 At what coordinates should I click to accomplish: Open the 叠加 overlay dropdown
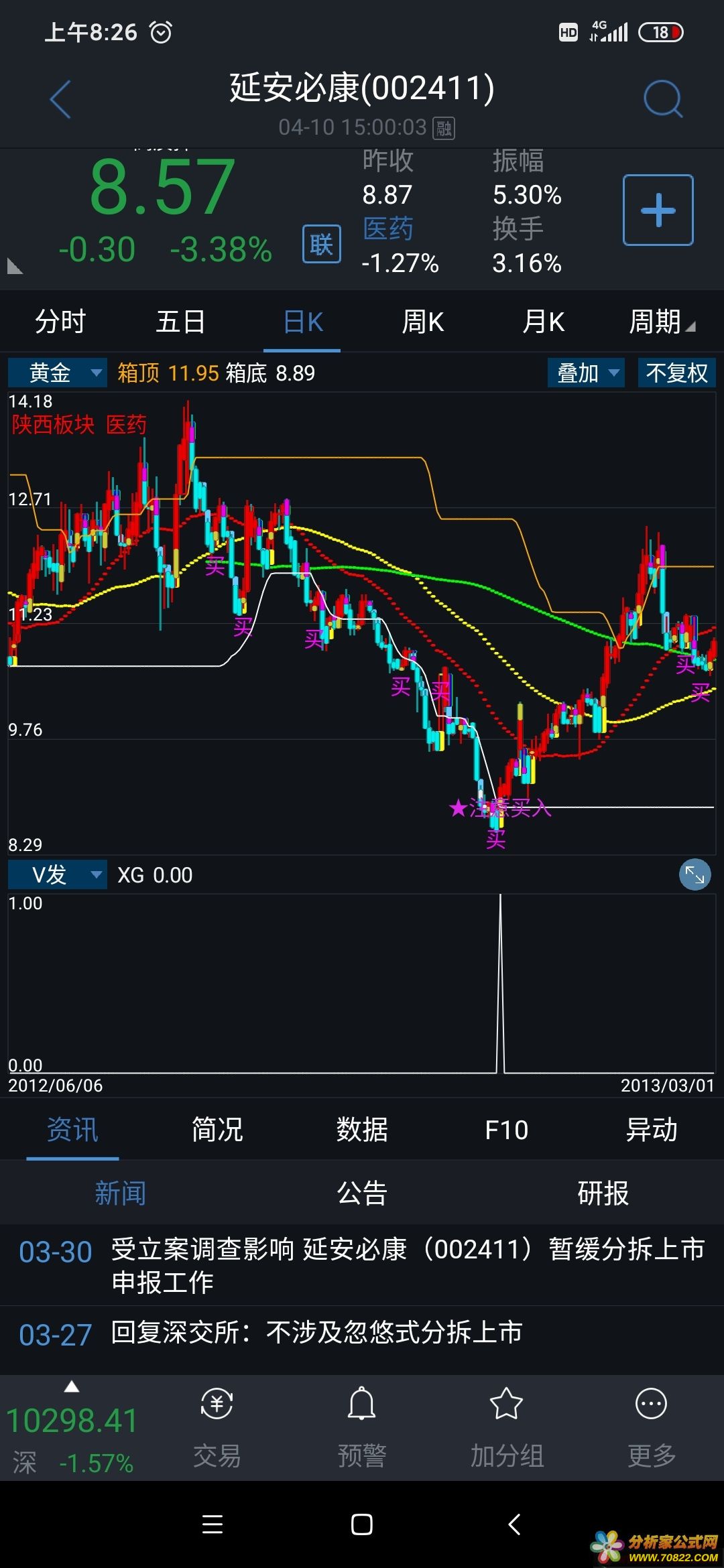[x=587, y=373]
